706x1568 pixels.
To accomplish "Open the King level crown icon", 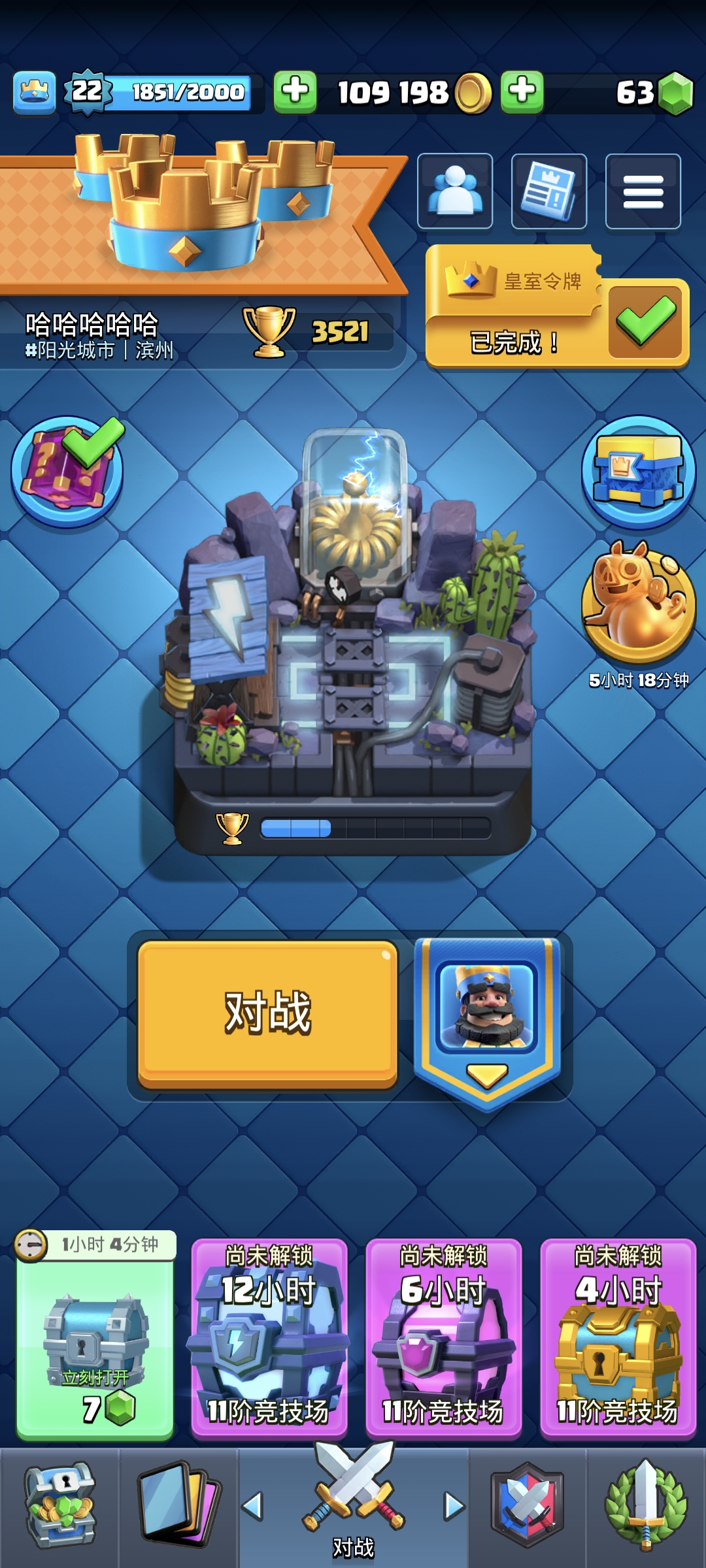I will [34, 92].
